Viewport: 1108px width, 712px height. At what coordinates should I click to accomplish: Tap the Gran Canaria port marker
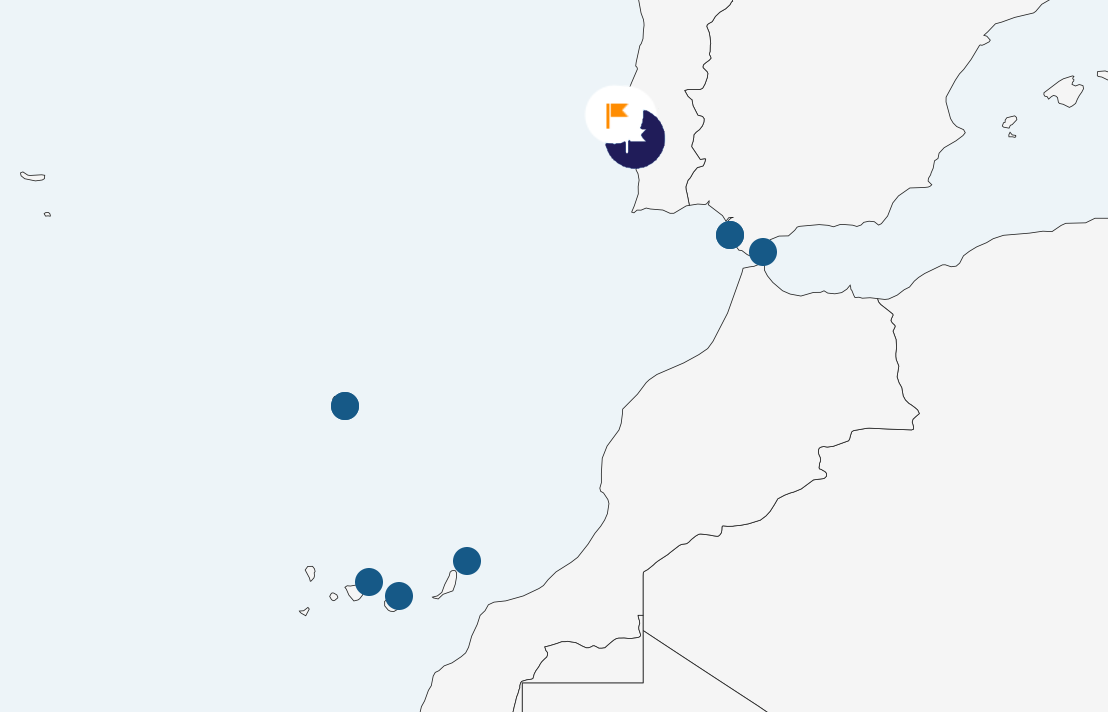pos(399,596)
